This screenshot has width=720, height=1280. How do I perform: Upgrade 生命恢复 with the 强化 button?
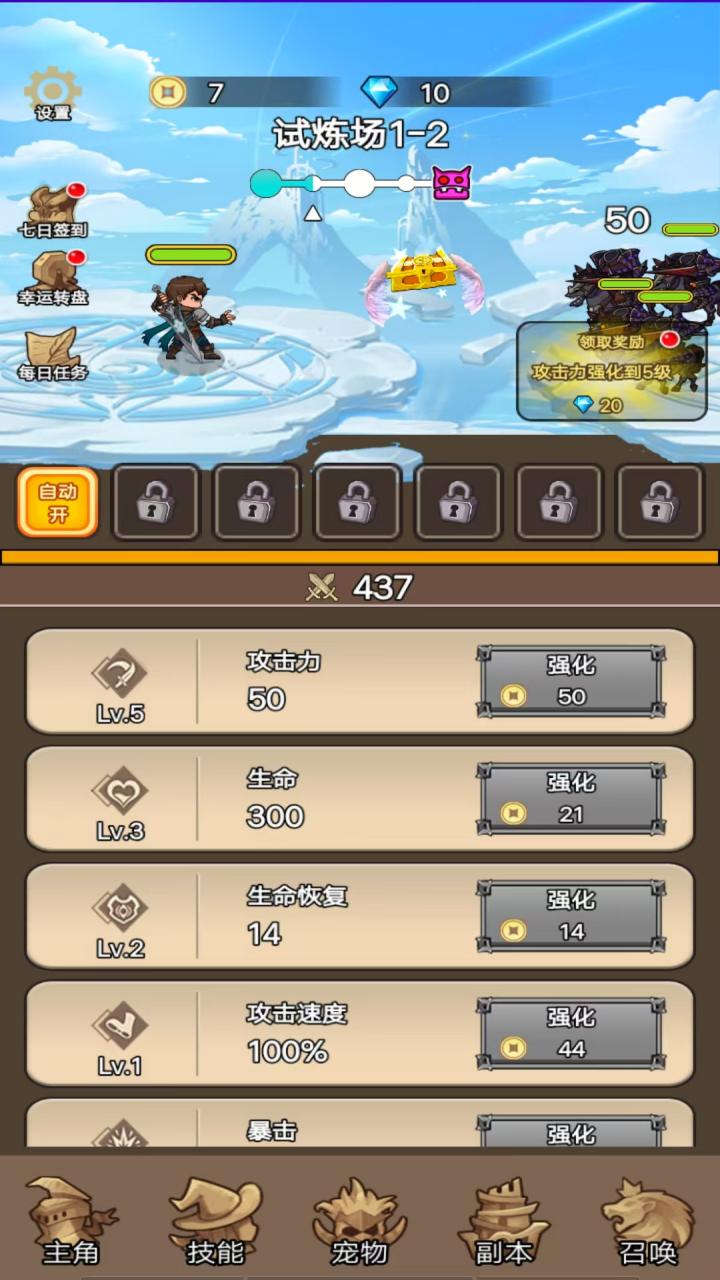(570, 916)
